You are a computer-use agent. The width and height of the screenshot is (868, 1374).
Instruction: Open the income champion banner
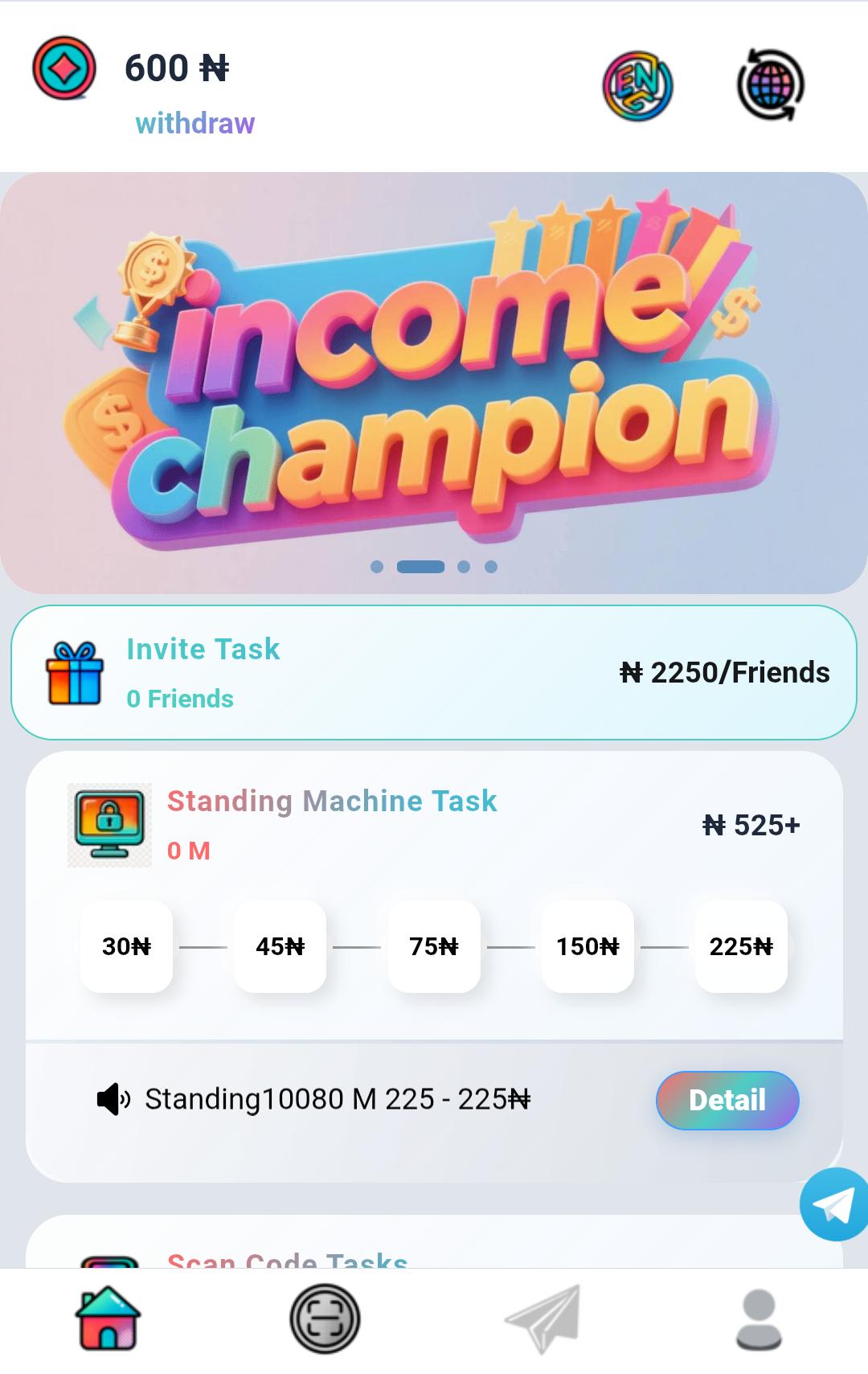coord(434,382)
